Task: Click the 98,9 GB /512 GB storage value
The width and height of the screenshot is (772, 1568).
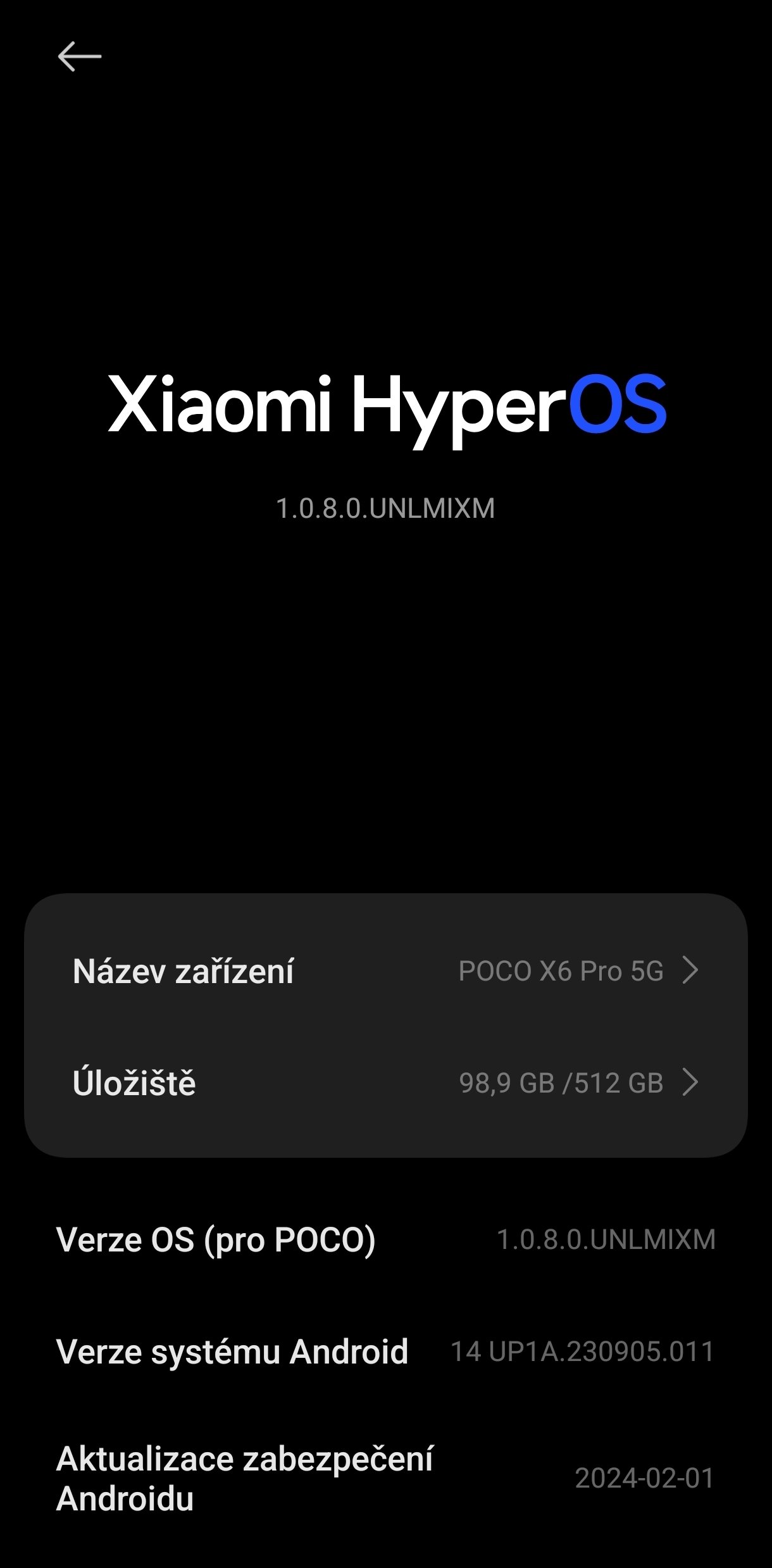Action: coord(562,1082)
